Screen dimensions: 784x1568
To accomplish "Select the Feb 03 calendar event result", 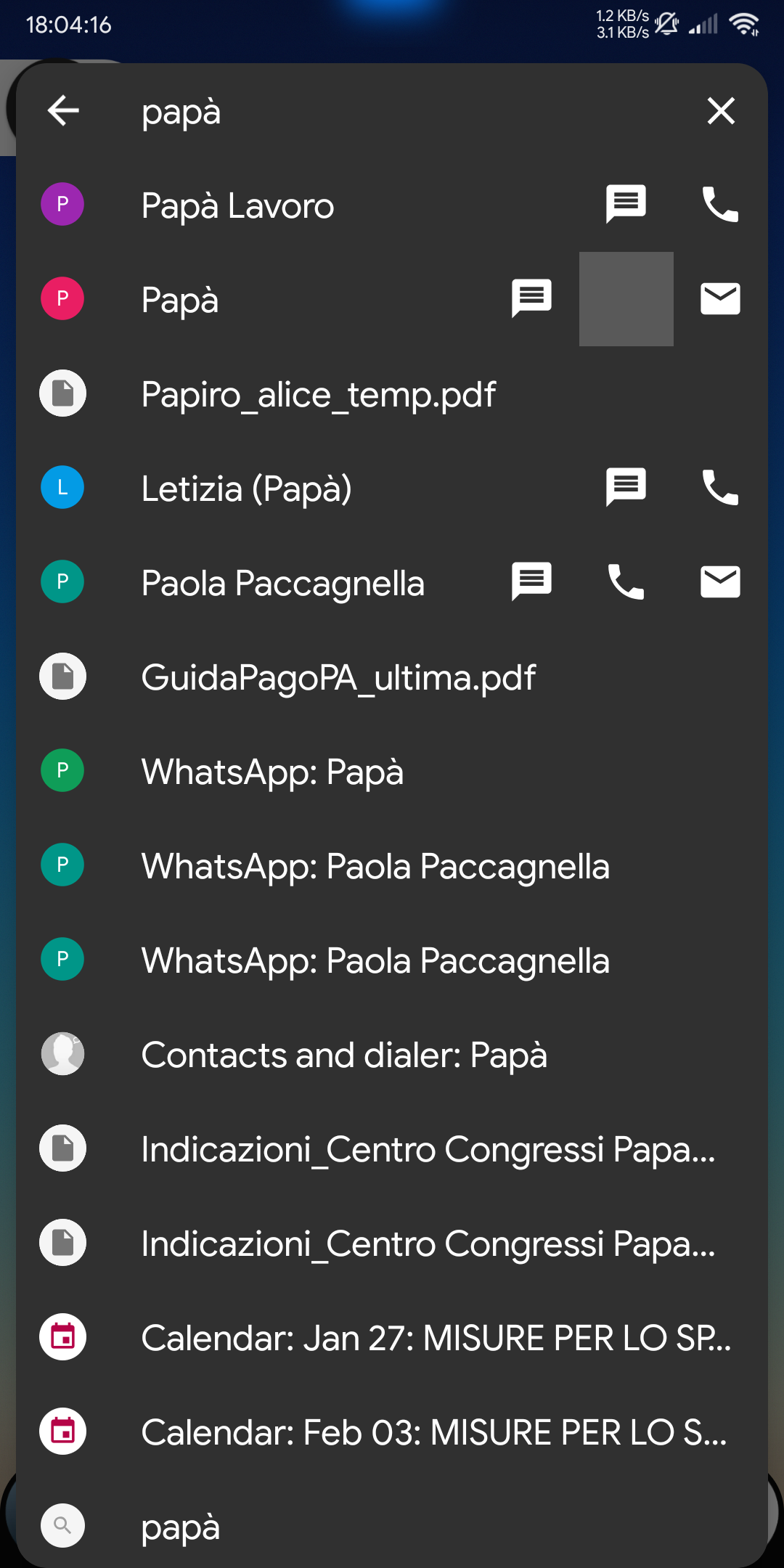I will pyautogui.click(x=434, y=1432).
